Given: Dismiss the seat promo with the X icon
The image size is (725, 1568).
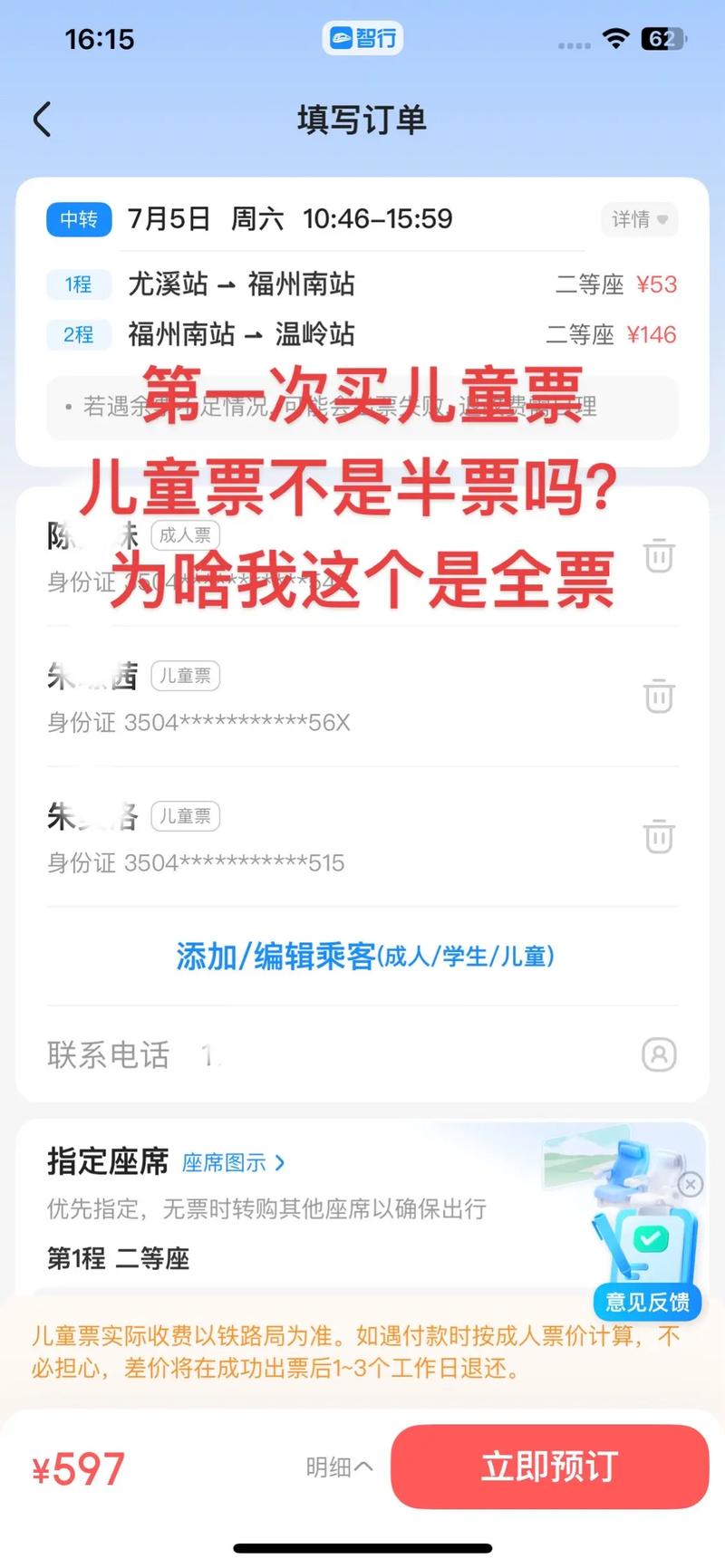Looking at the screenshot, I should click(691, 1184).
